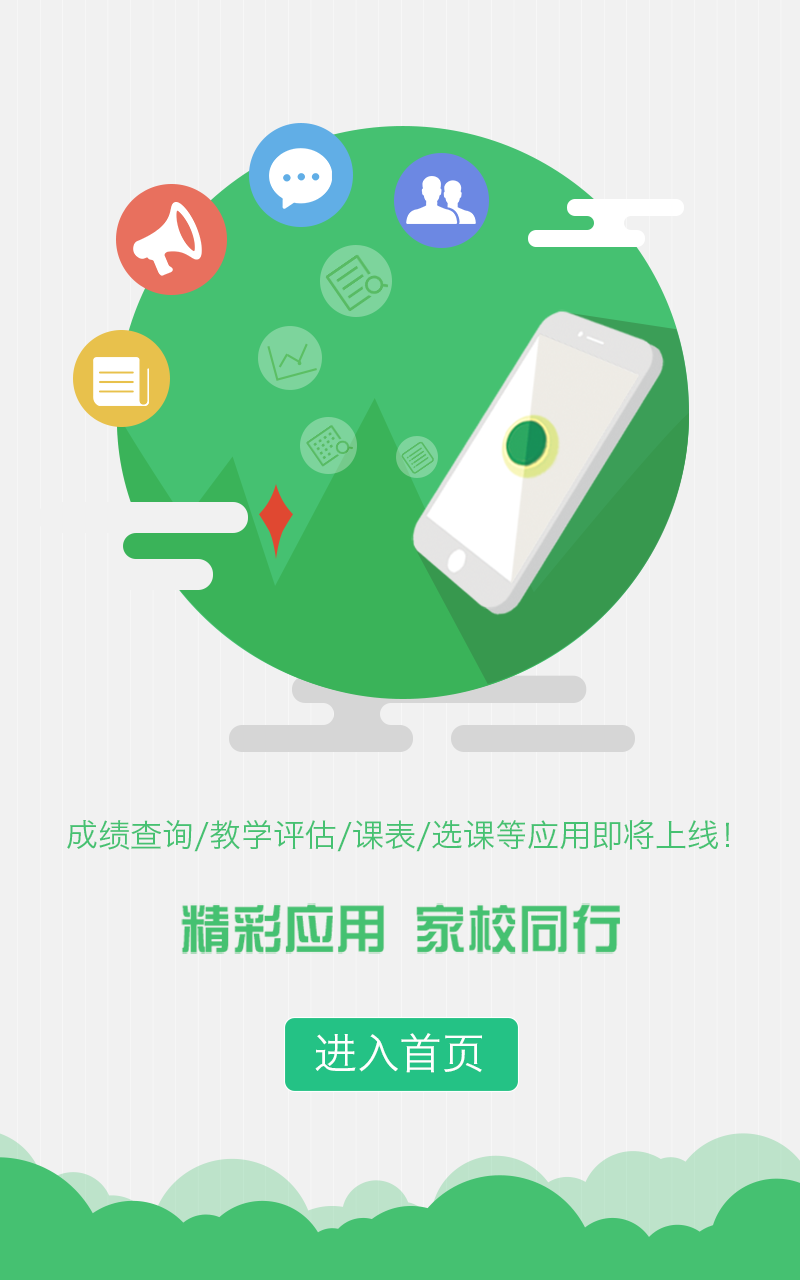This screenshot has width=800, height=1280.
Task: Select the calendar magnifier icon
Action: click(327, 443)
